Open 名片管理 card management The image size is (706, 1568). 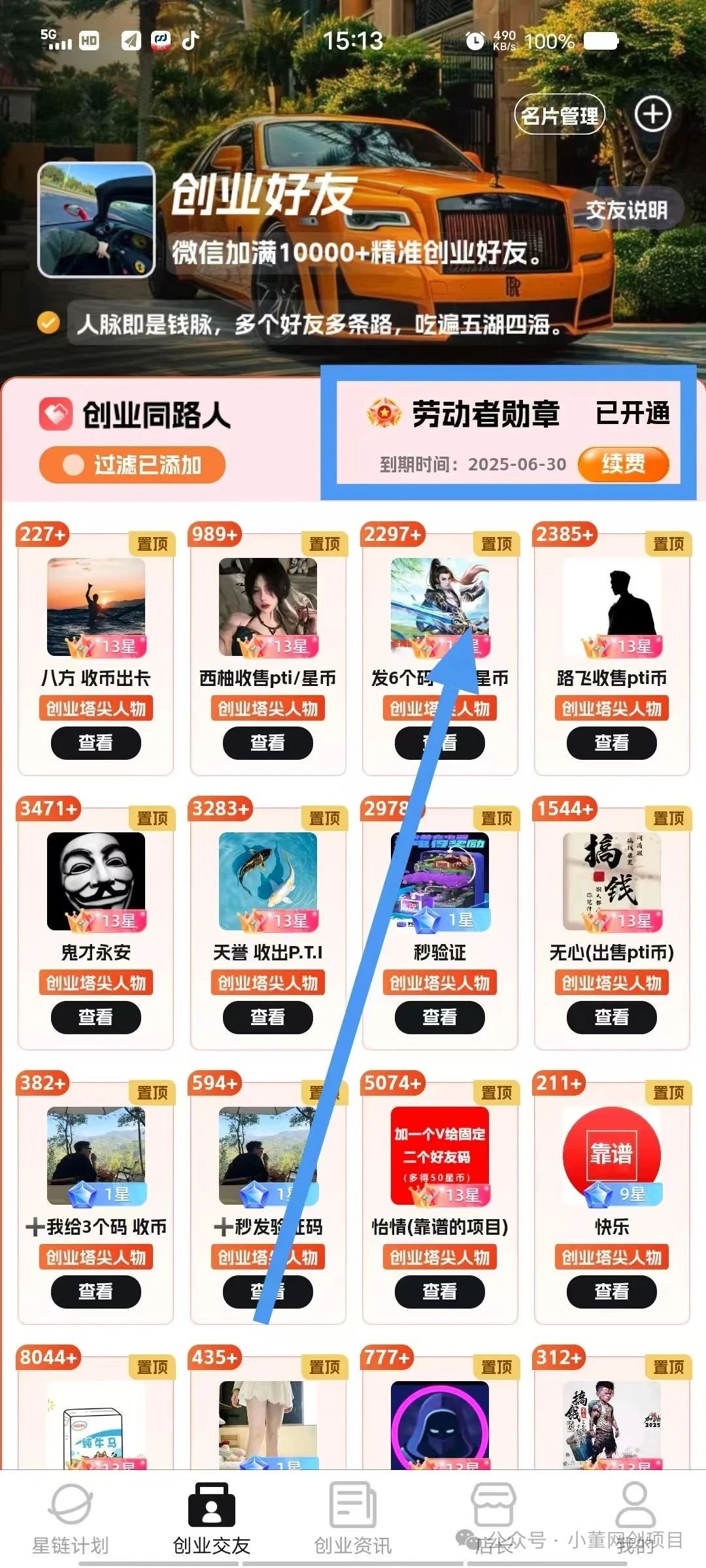click(560, 115)
